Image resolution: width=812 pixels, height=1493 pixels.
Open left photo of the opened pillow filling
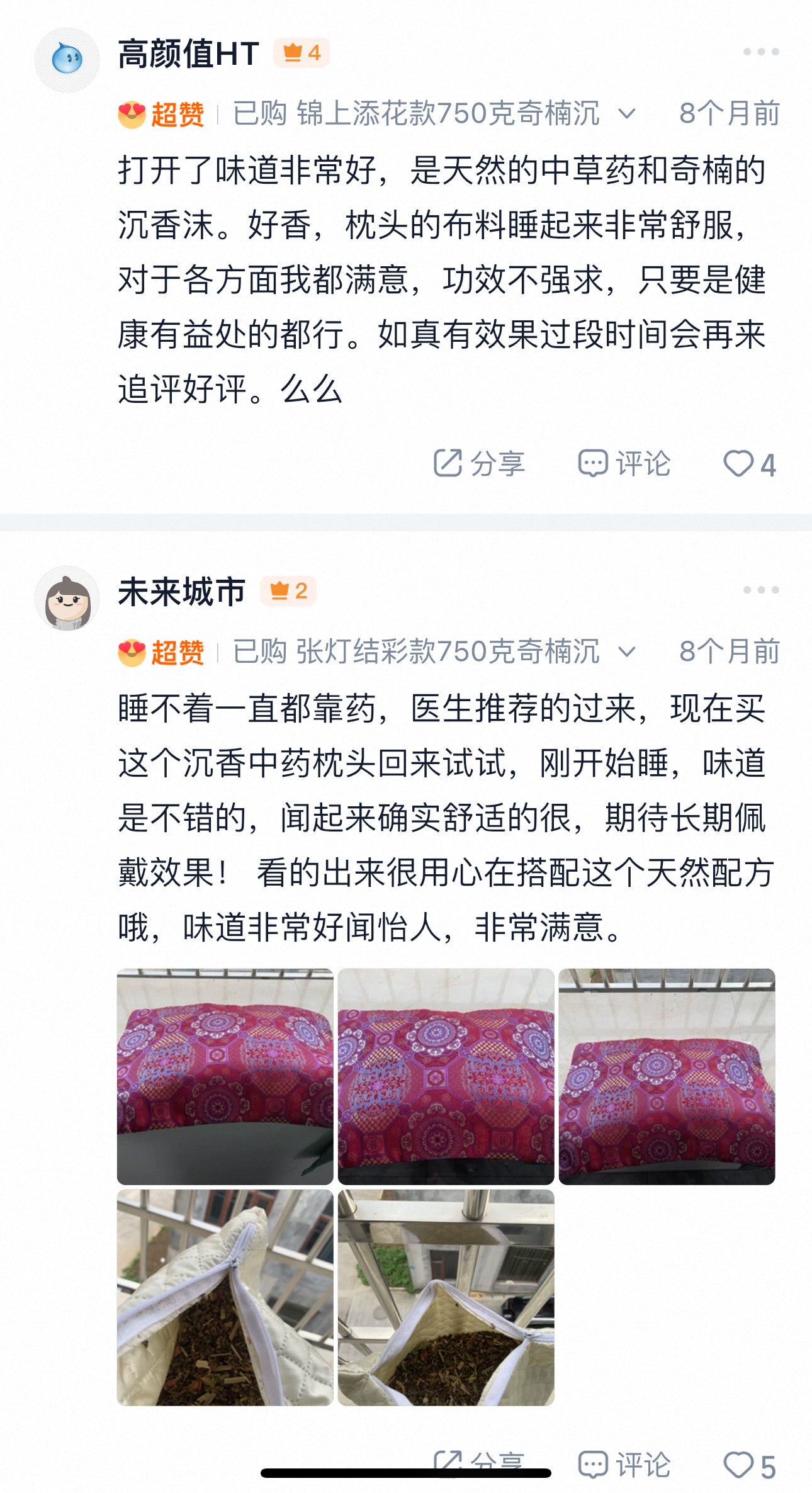[225, 1297]
